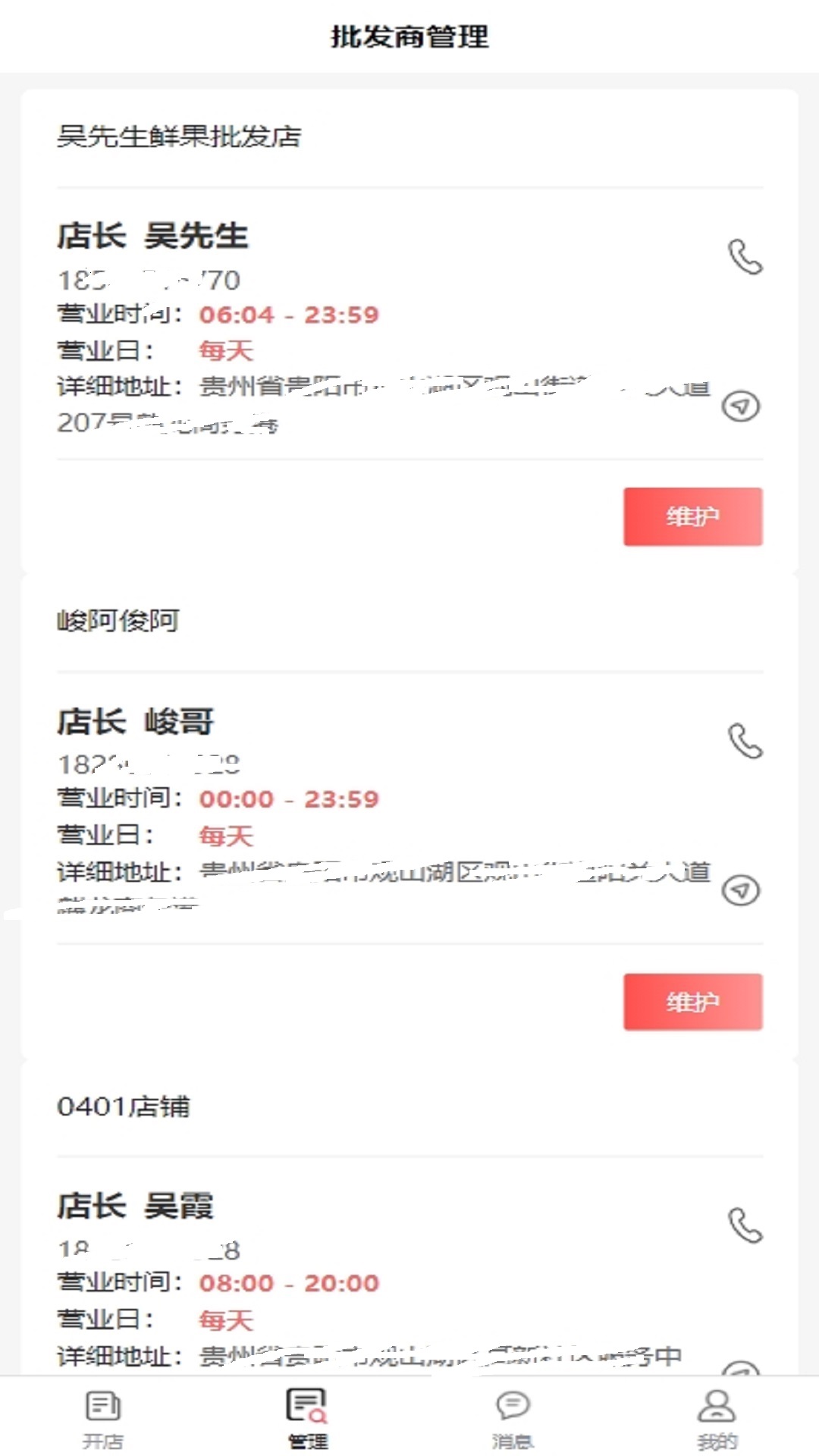Dial 吴霞 using her phone icon
This screenshot has width=819, height=1456.
click(746, 1226)
